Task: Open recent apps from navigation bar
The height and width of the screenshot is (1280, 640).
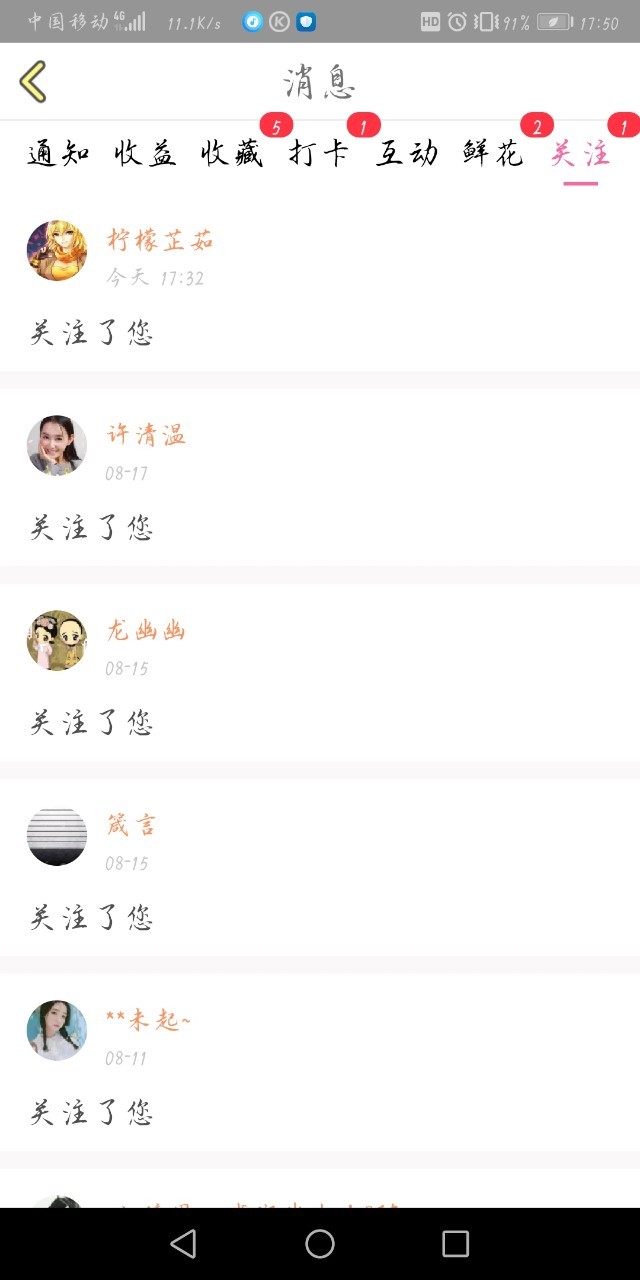Action: pos(455,1243)
